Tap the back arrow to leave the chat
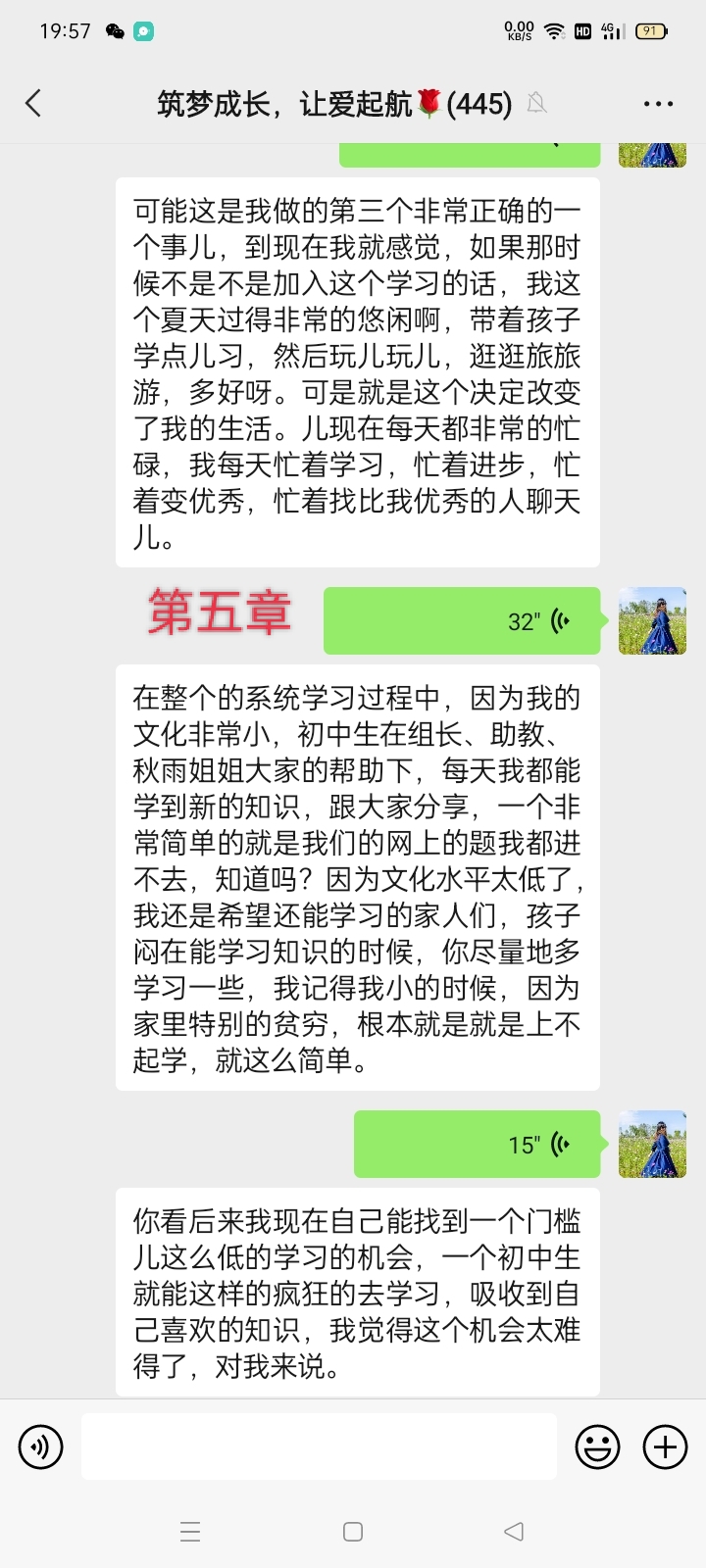Screen dimensions: 706x1568 tap(34, 103)
